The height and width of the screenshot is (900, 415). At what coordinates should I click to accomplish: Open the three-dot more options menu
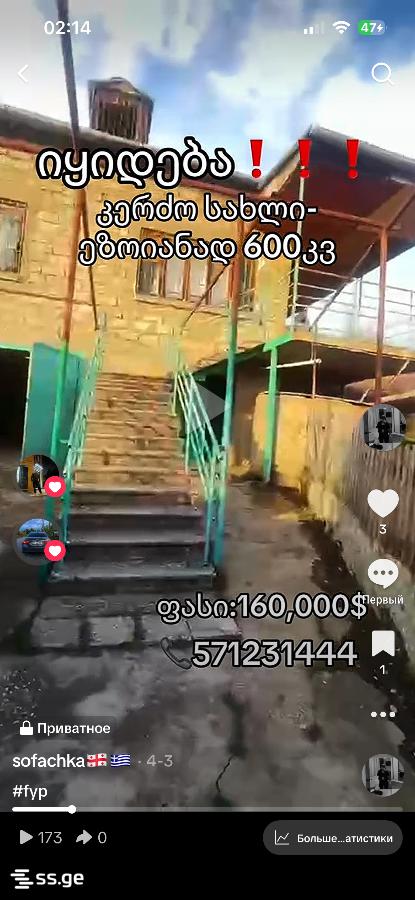point(383,715)
